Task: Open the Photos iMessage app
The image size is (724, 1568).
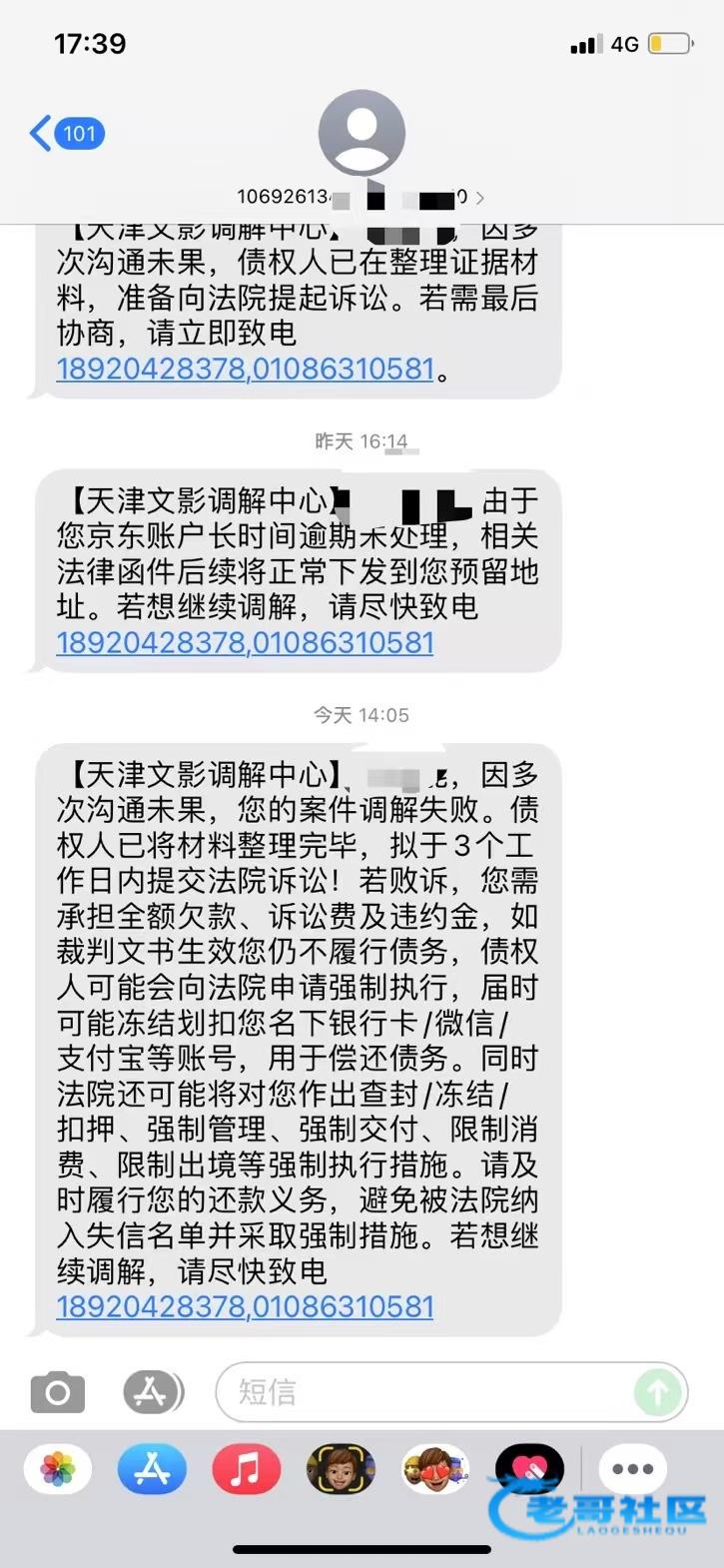Action: [58, 1469]
